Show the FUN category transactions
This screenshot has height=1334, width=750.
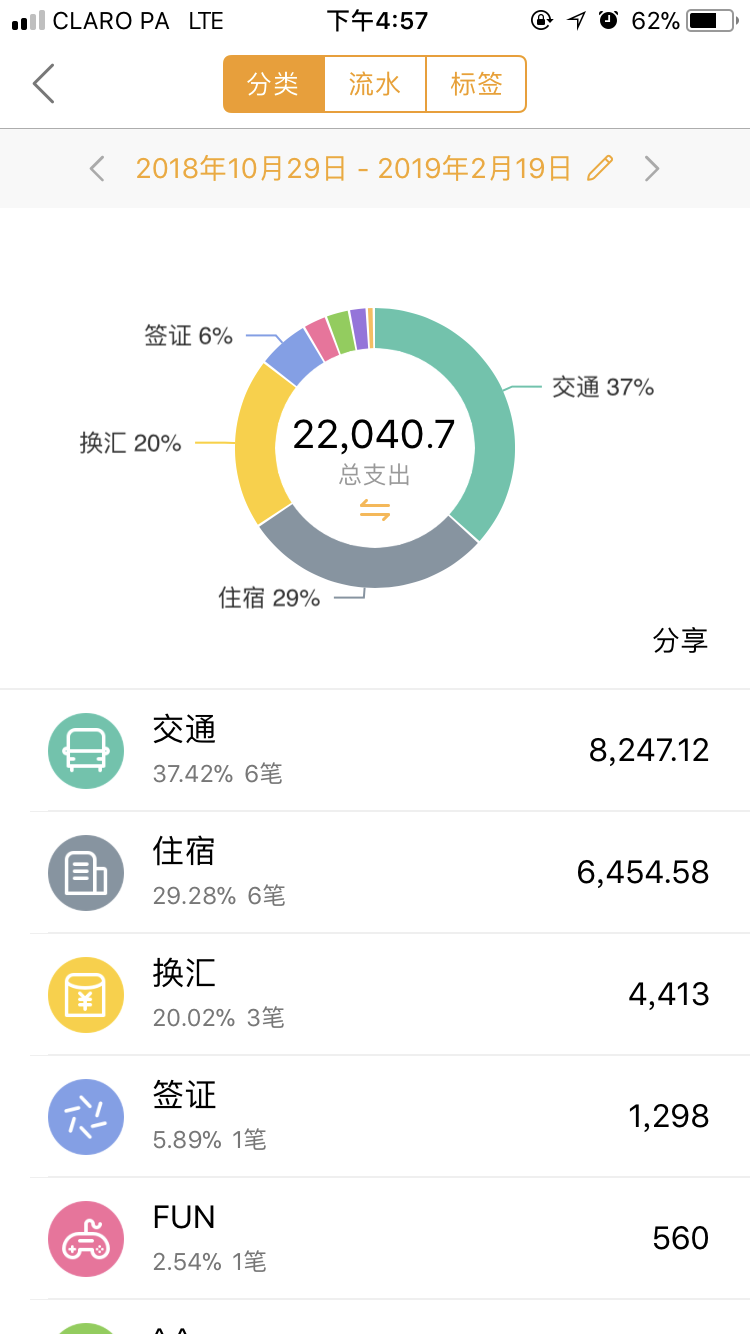[375, 1238]
